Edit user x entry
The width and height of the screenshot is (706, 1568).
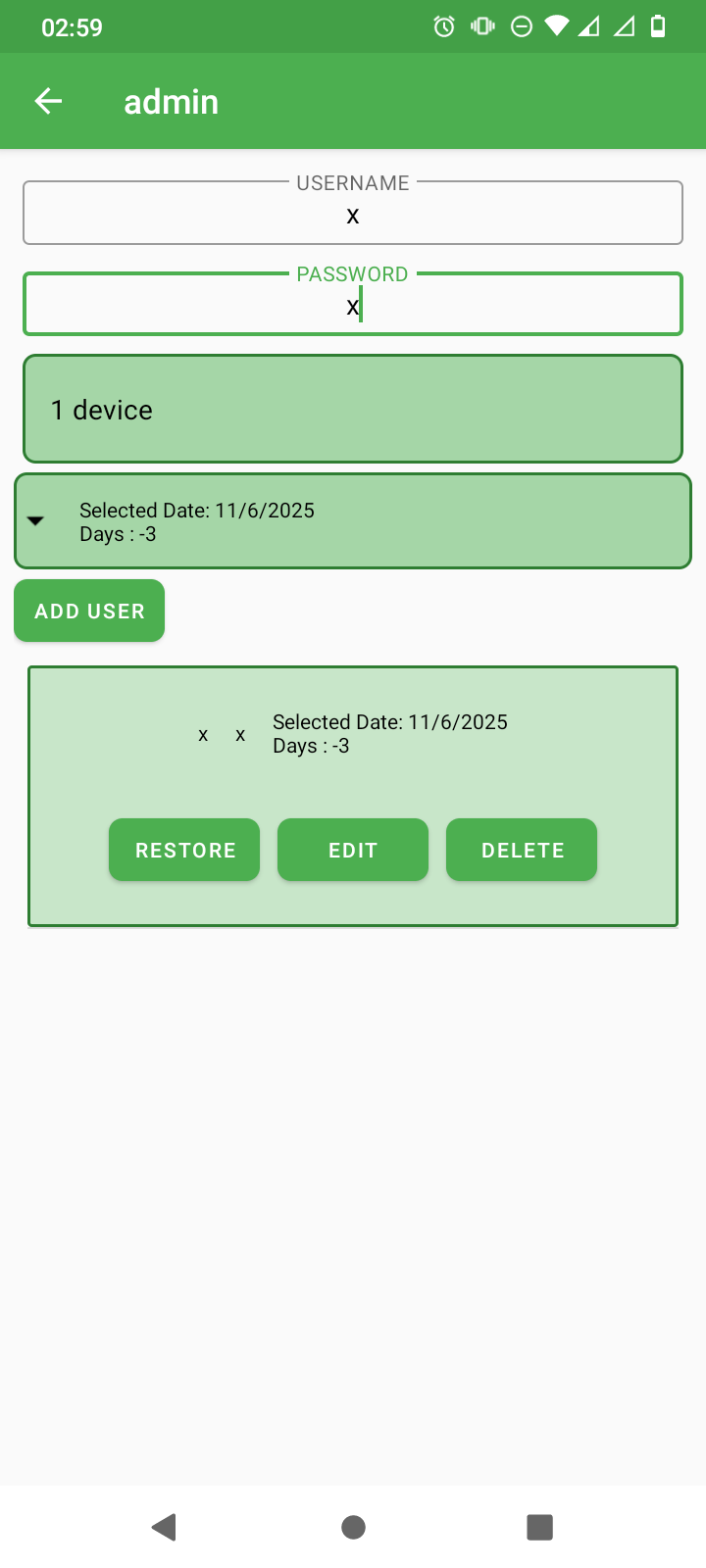(353, 850)
